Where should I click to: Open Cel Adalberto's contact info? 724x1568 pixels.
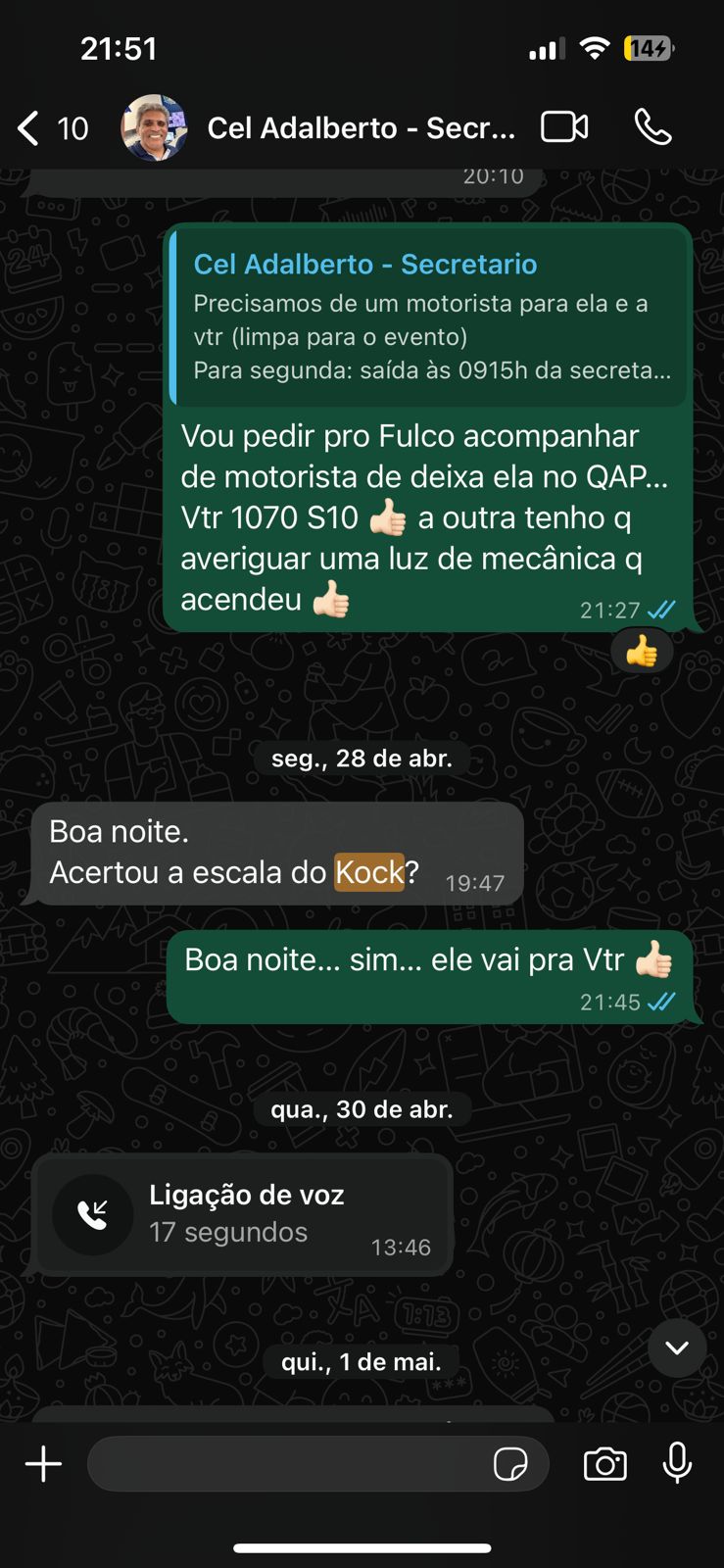click(361, 128)
